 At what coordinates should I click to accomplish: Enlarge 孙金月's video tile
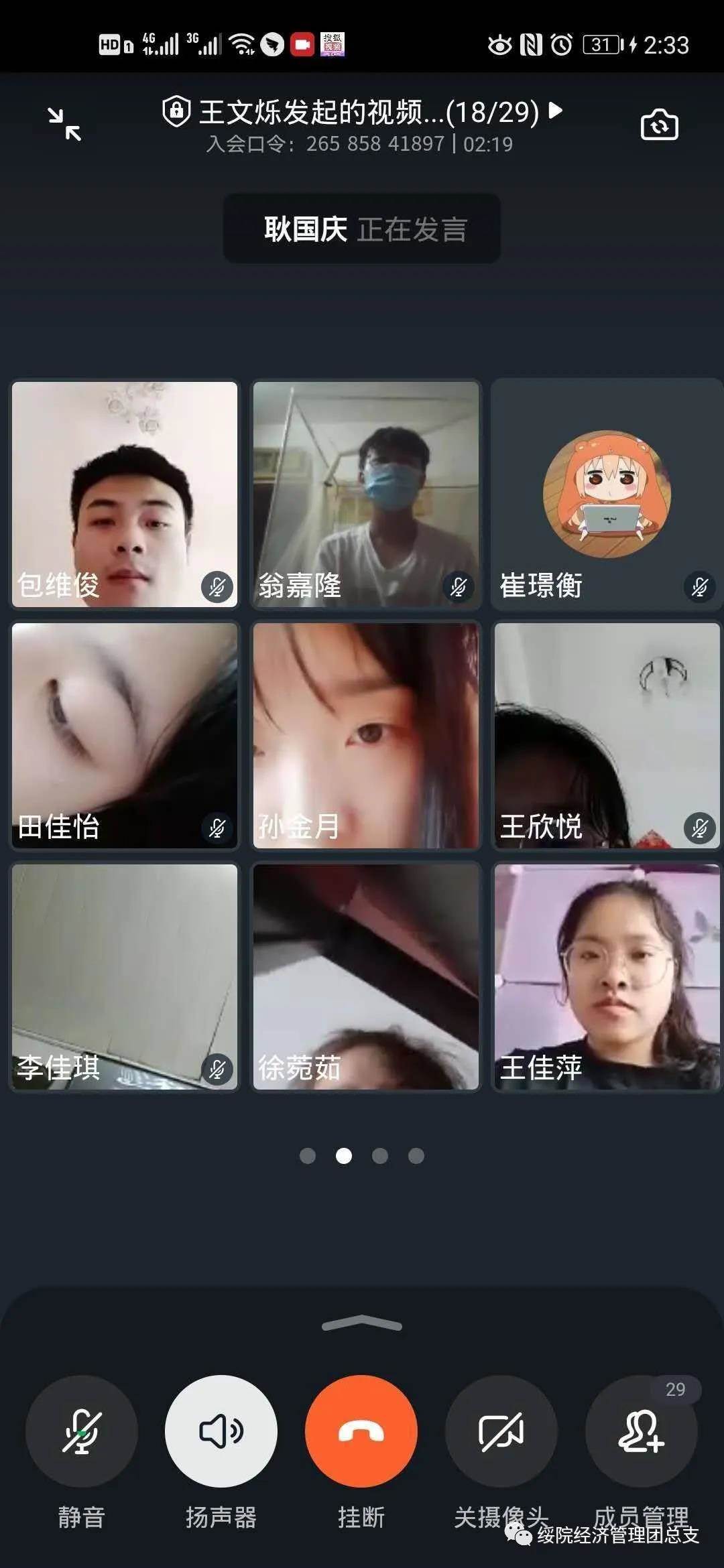(x=366, y=735)
